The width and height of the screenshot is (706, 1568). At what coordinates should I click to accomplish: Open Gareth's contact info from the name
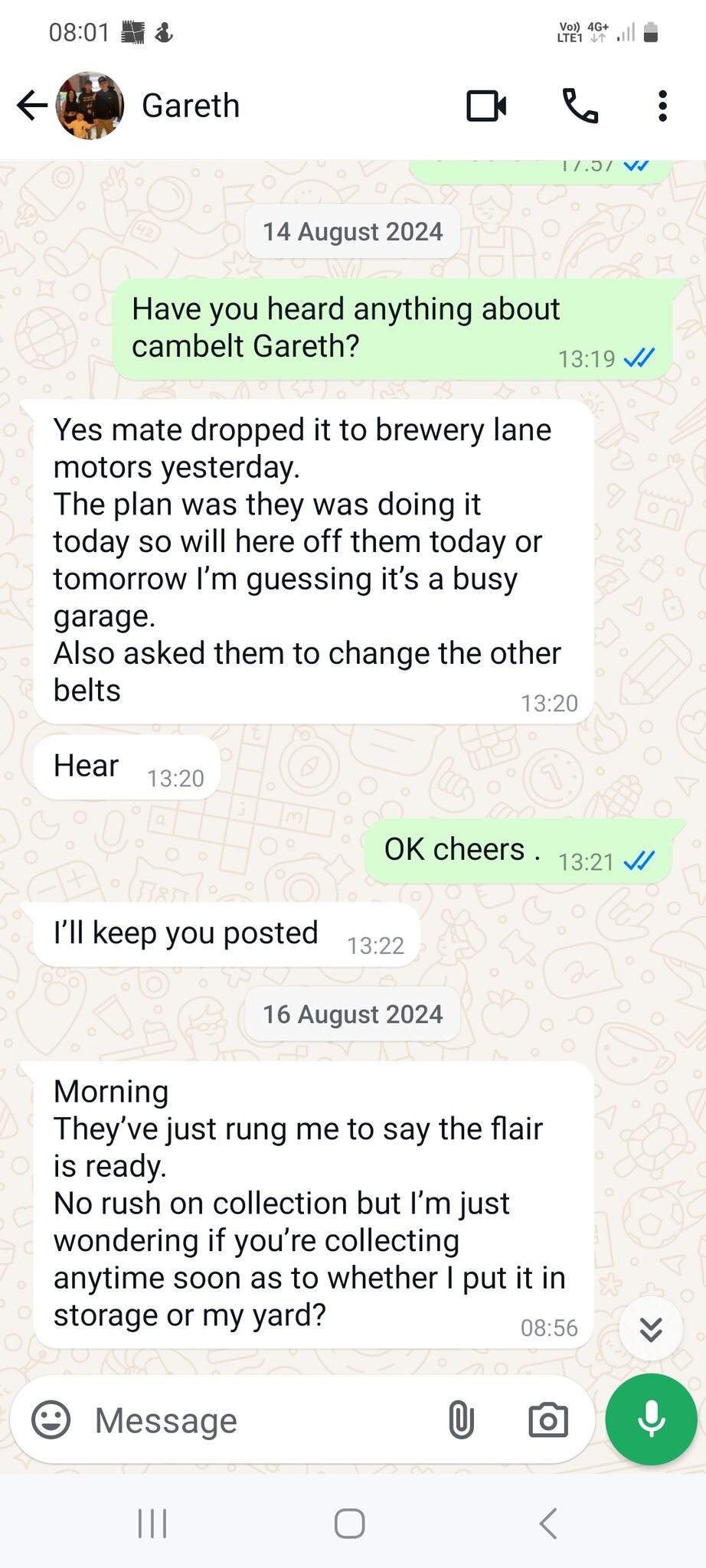[191, 106]
